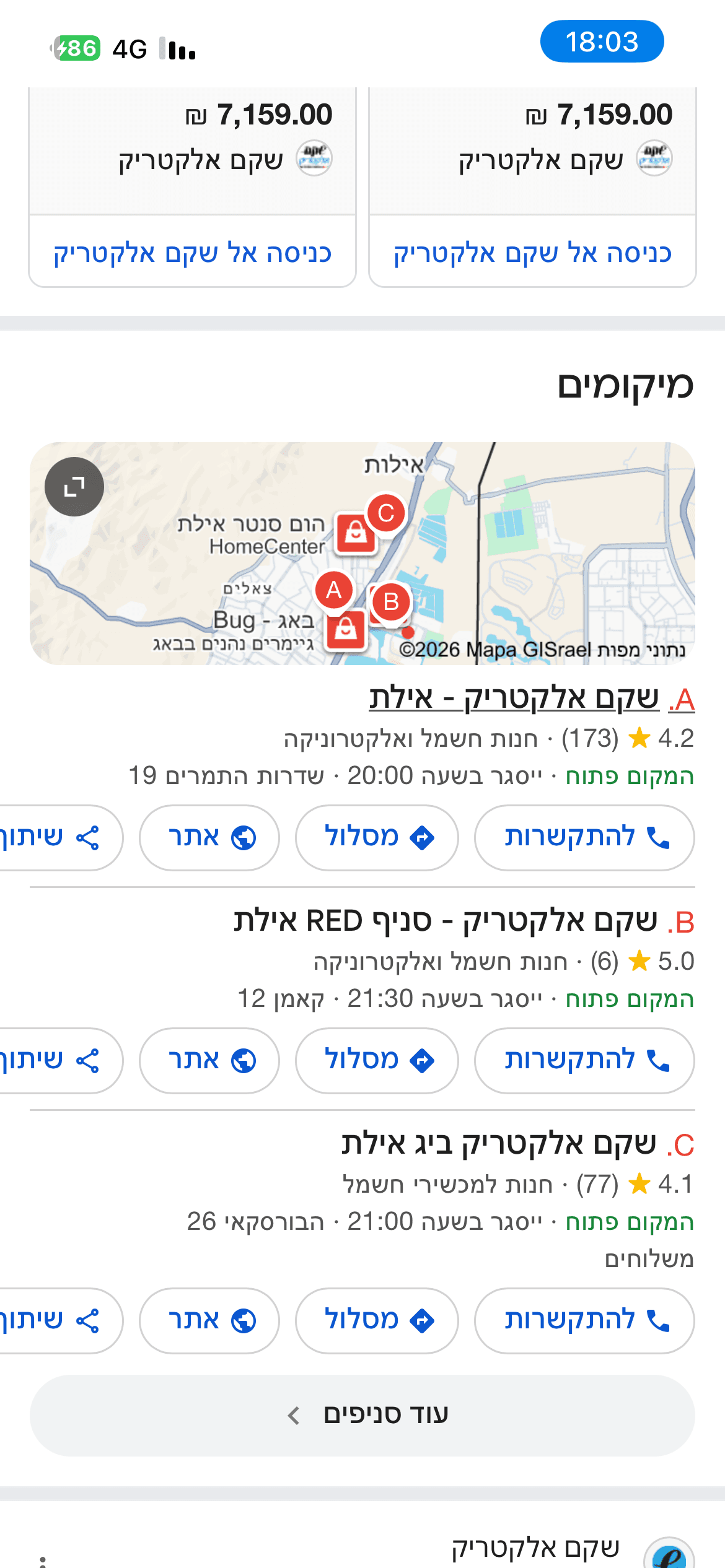Get directions to RED אילת branch
The width and height of the screenshot is (725, 1568).
click(377, 1060)
